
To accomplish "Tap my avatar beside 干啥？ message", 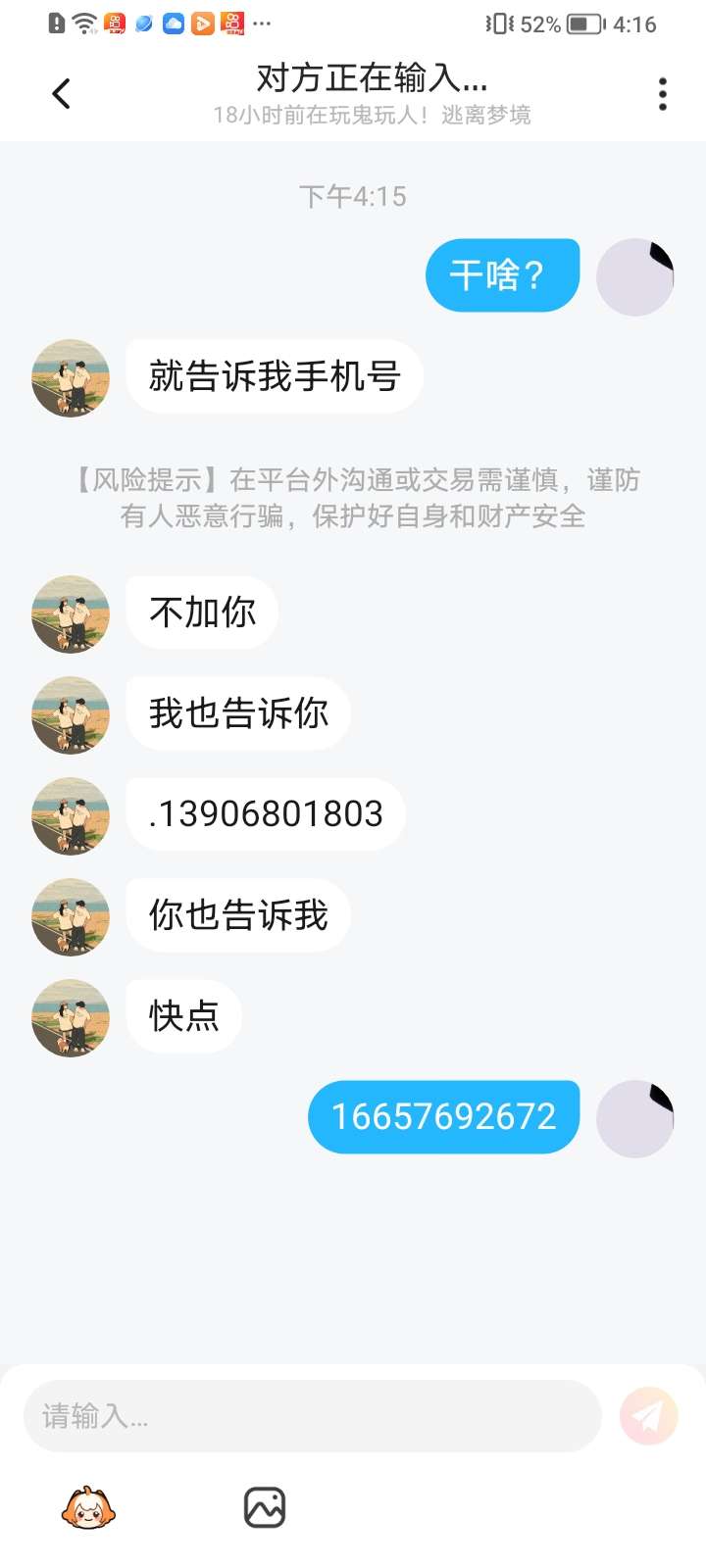I will click(635, 277).
